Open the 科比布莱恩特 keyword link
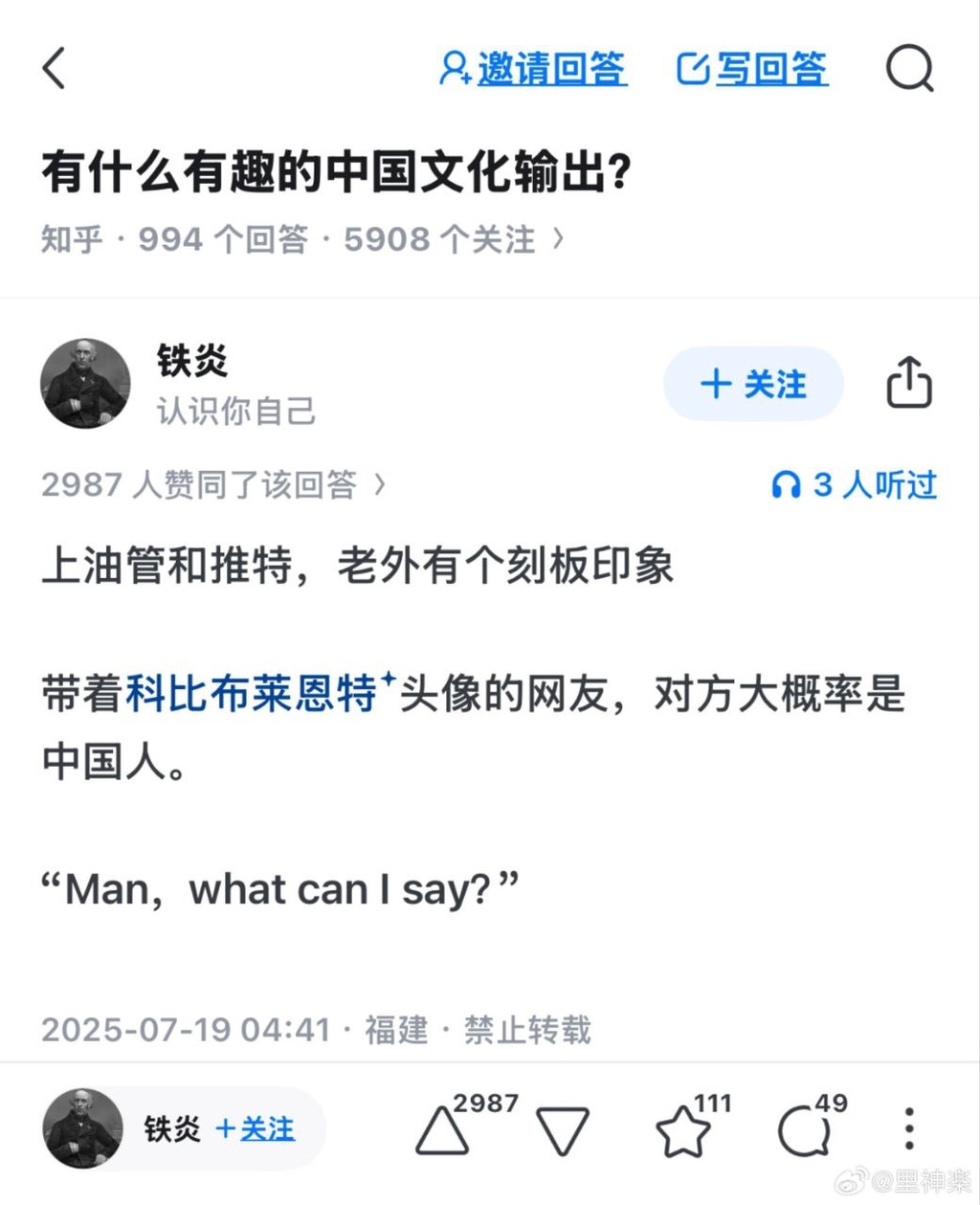Viewport: 980px width, 1205px height. [x=252, y=694]
